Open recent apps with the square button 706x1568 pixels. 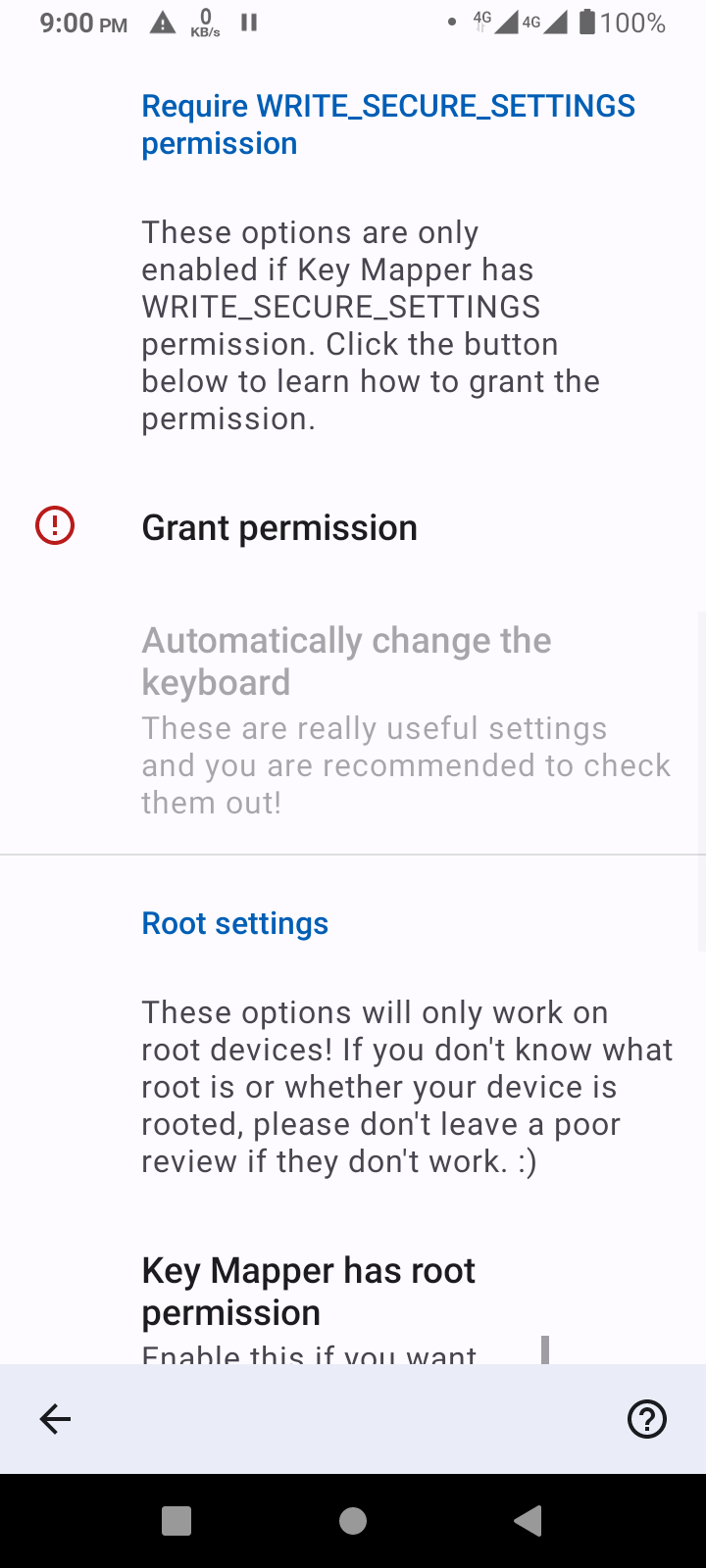tap(176, 1520)
